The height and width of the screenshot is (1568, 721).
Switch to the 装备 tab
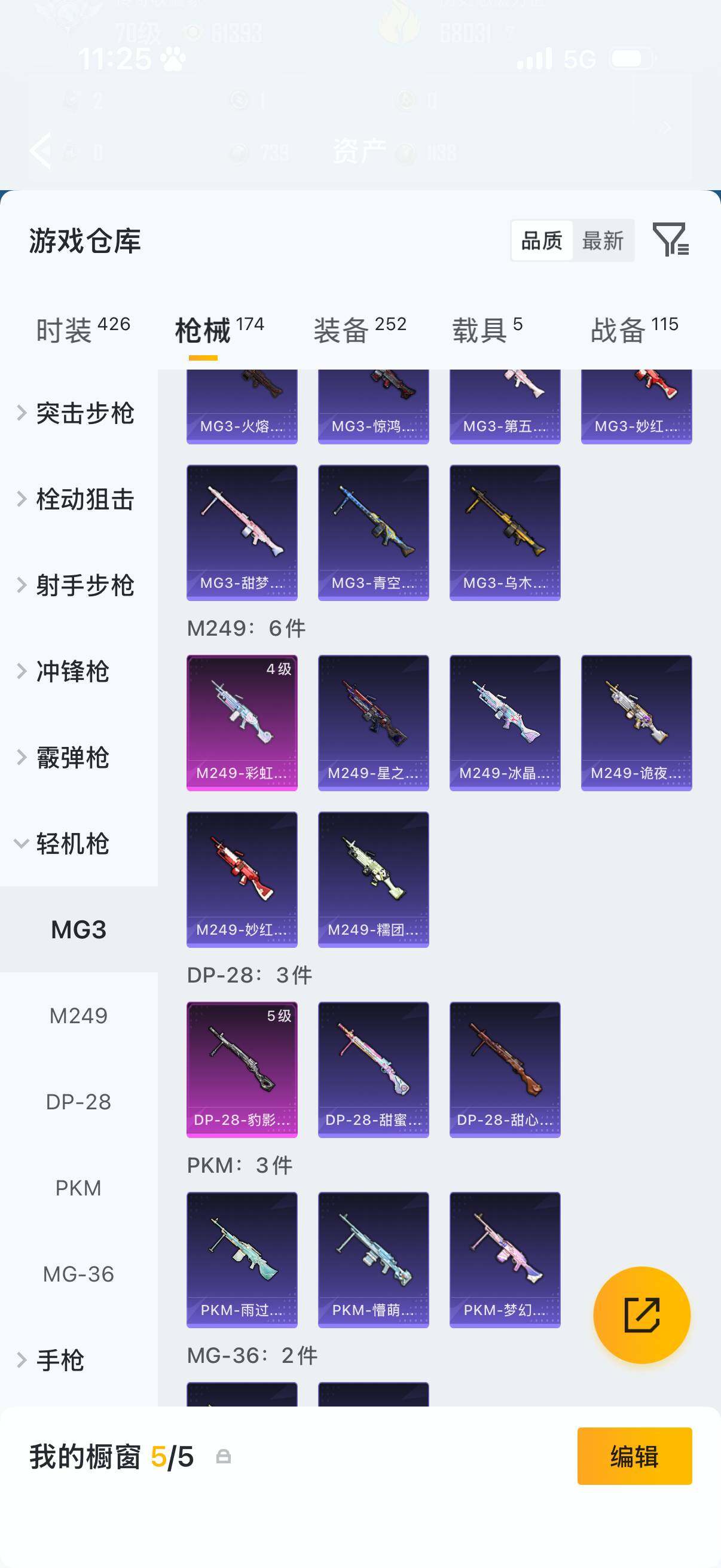(x=359, y=330)
